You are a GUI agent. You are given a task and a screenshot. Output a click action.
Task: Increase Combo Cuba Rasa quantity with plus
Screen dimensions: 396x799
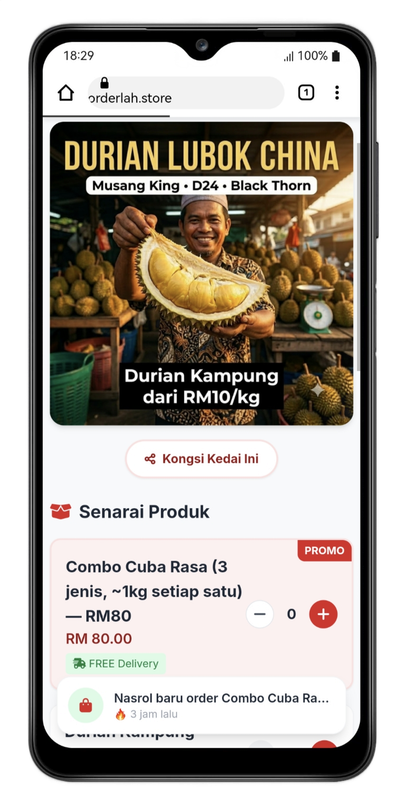coord(323,614)
